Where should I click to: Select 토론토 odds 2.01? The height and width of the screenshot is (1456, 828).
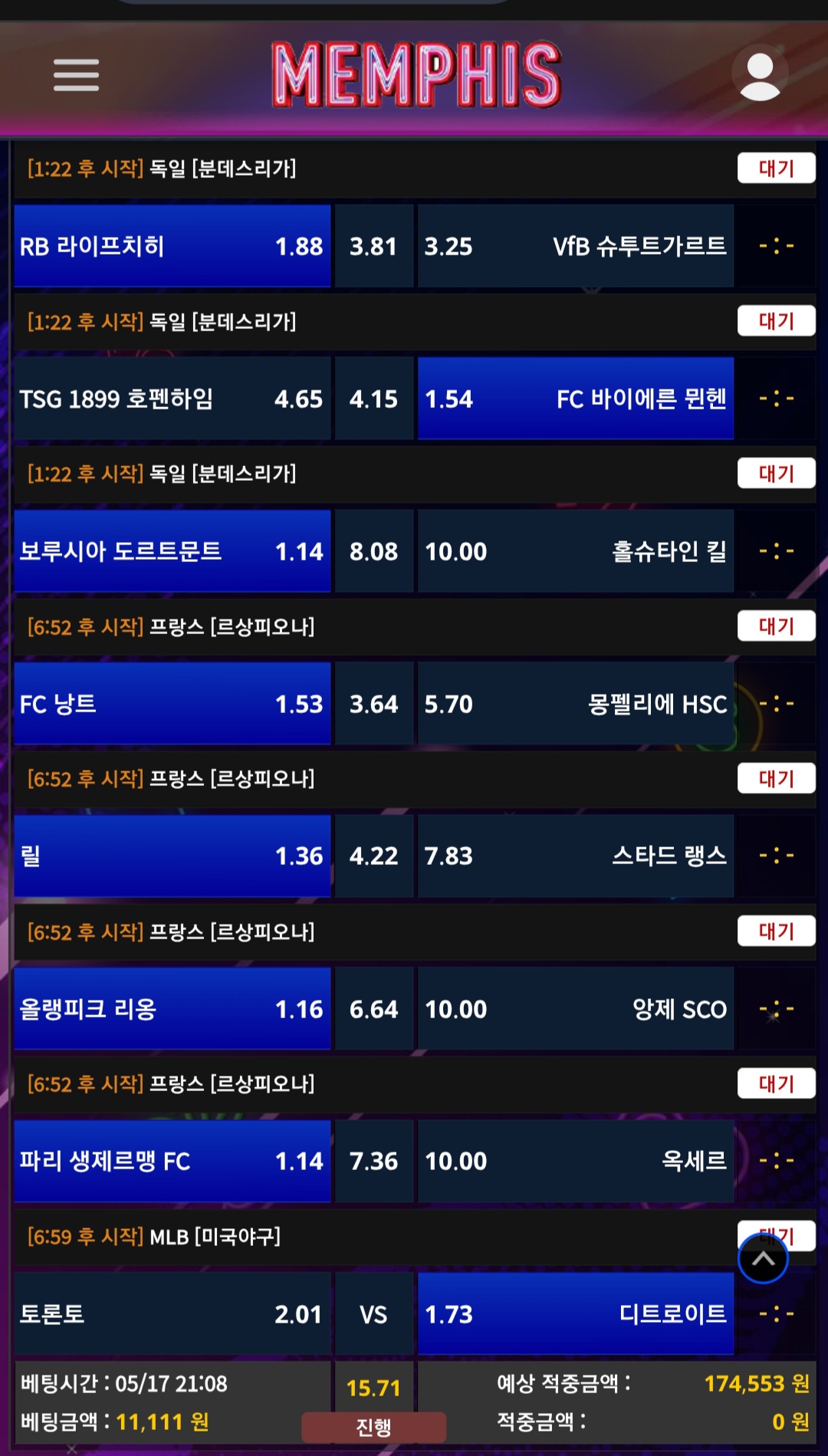click(172, 1314)
